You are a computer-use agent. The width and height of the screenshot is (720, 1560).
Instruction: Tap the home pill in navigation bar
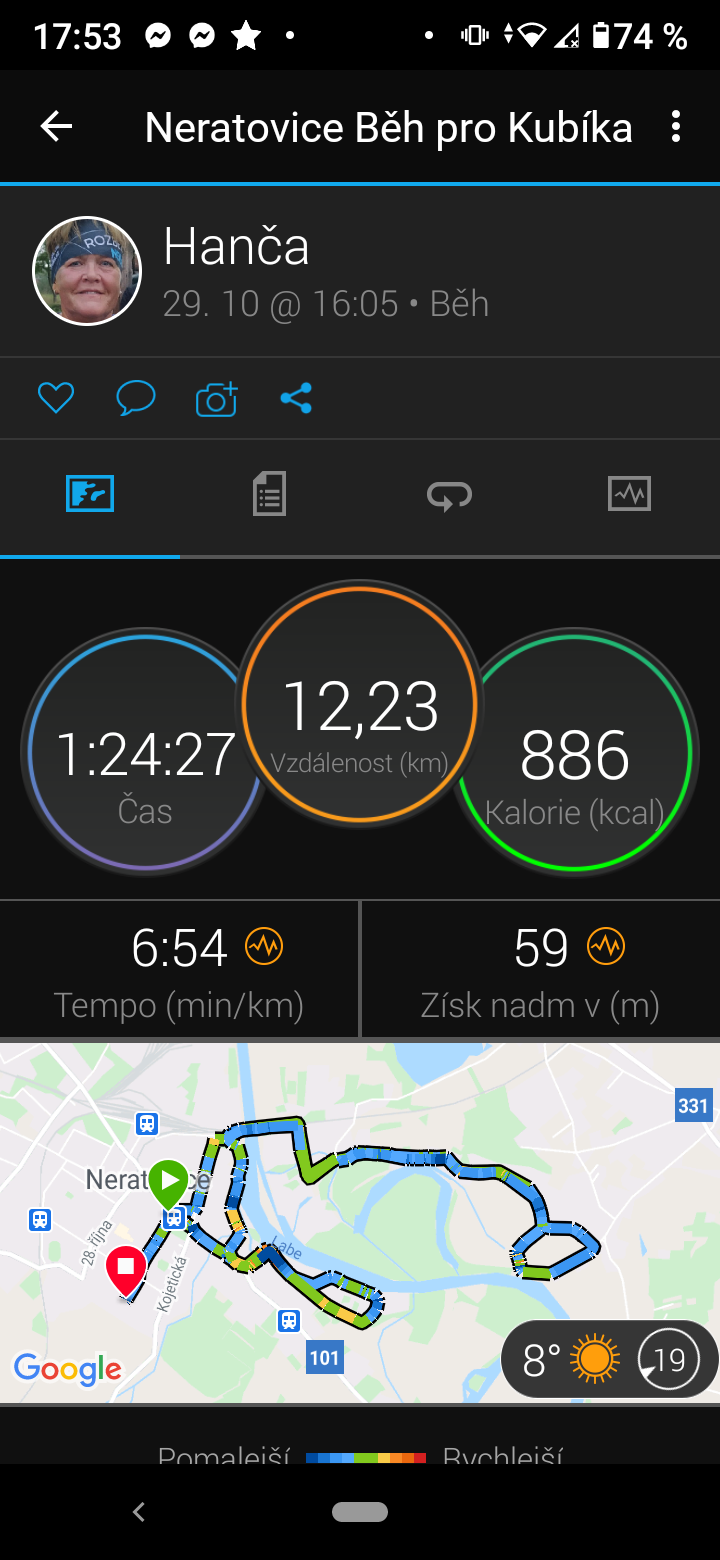pos(360,1512)
